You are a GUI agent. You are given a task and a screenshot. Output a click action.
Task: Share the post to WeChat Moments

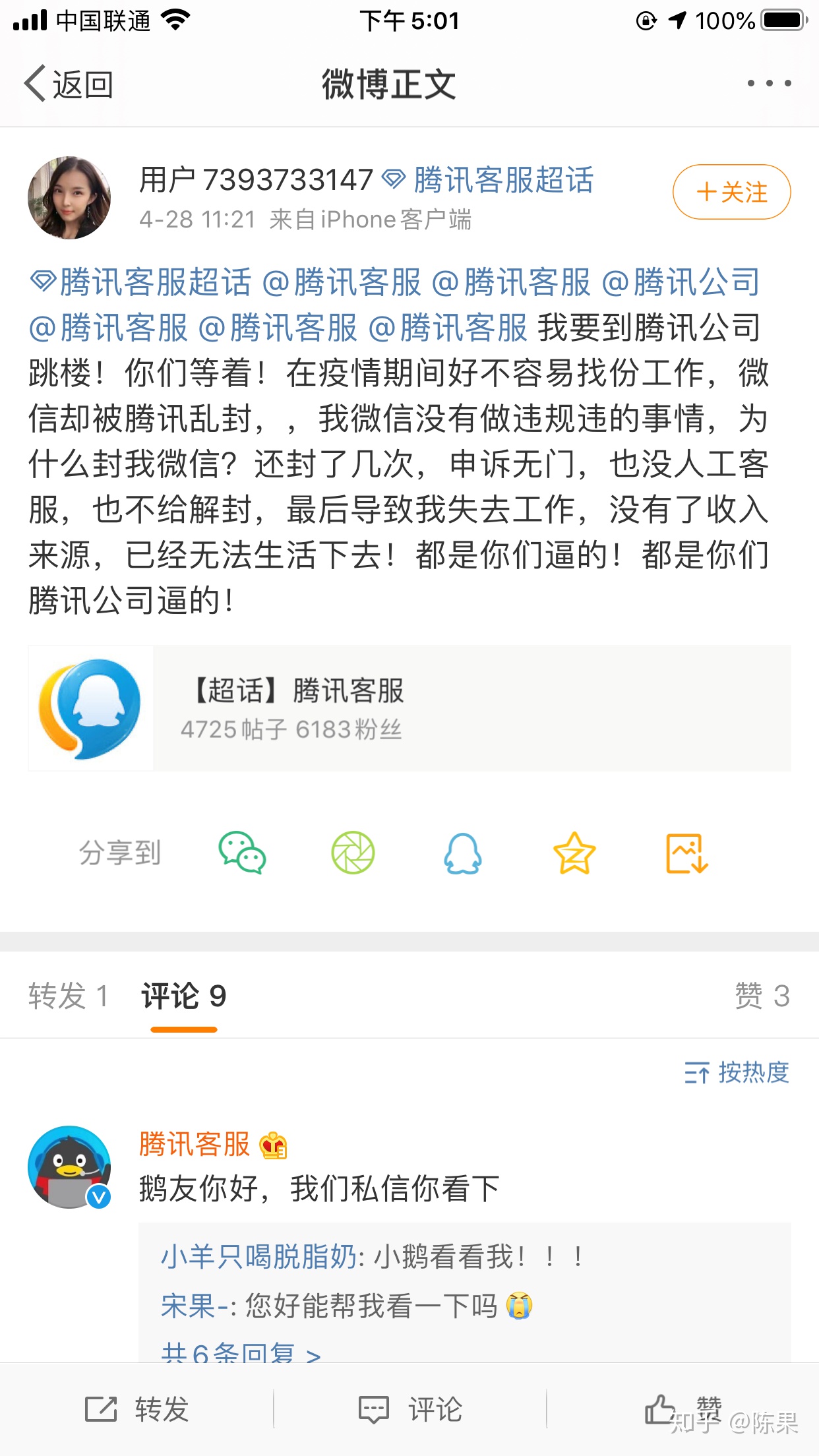click(353, 852)
